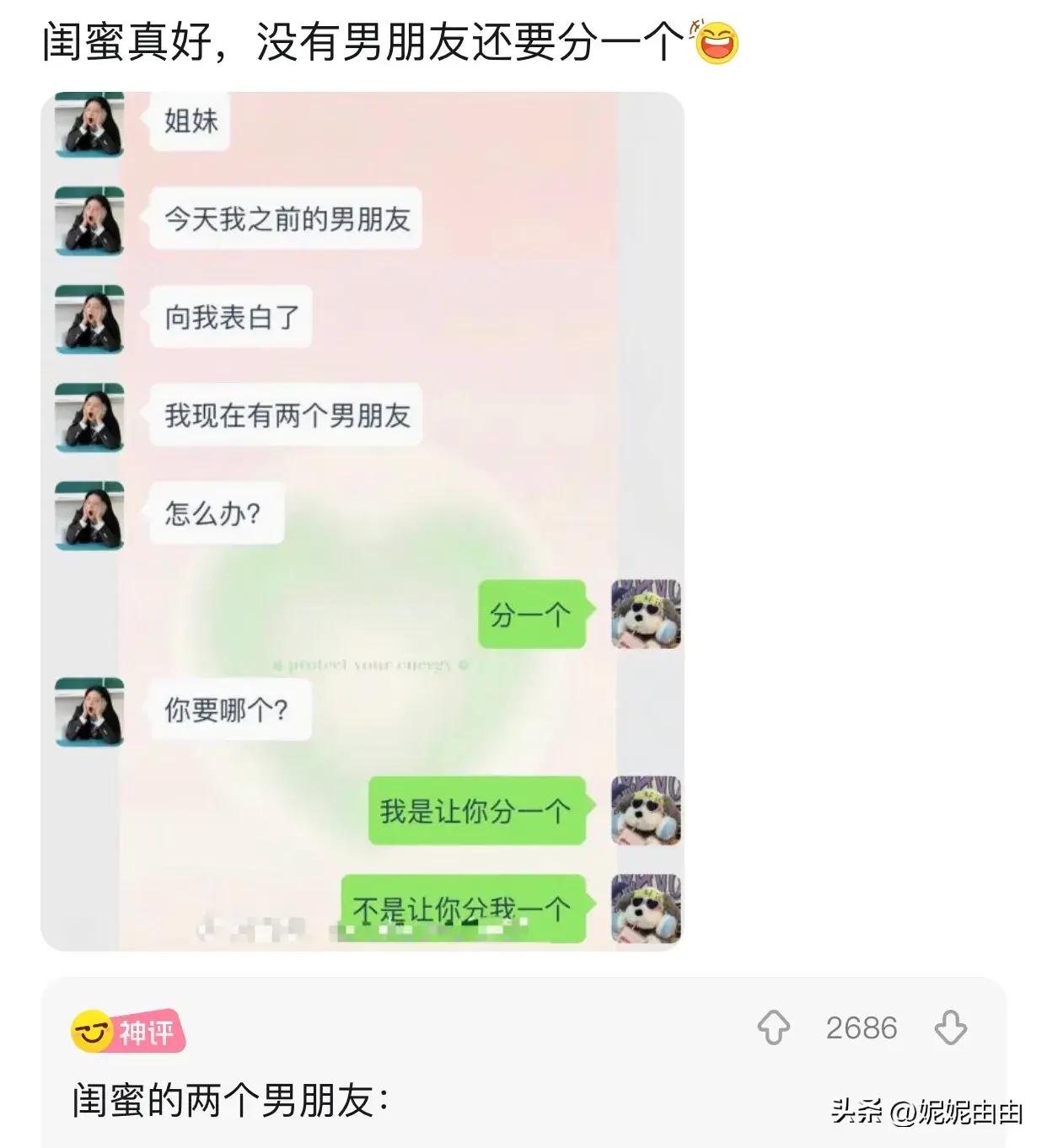Upvote the 神评 comment
1047x1148 pixels.
(773, 1027)
